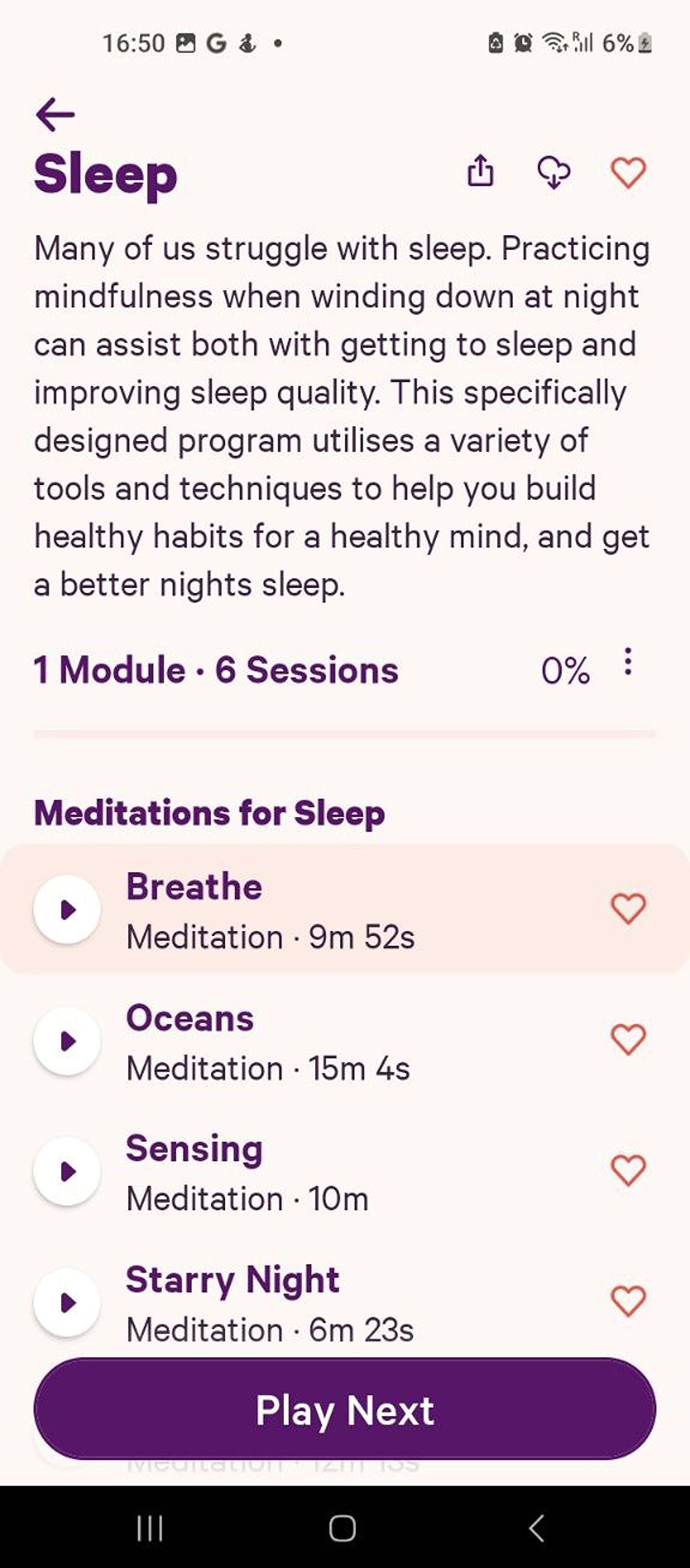The width and height of the screenshot is (690, 1568).
Task: Open the three-dot menu beside 0%
Action: tap(627, 662)
